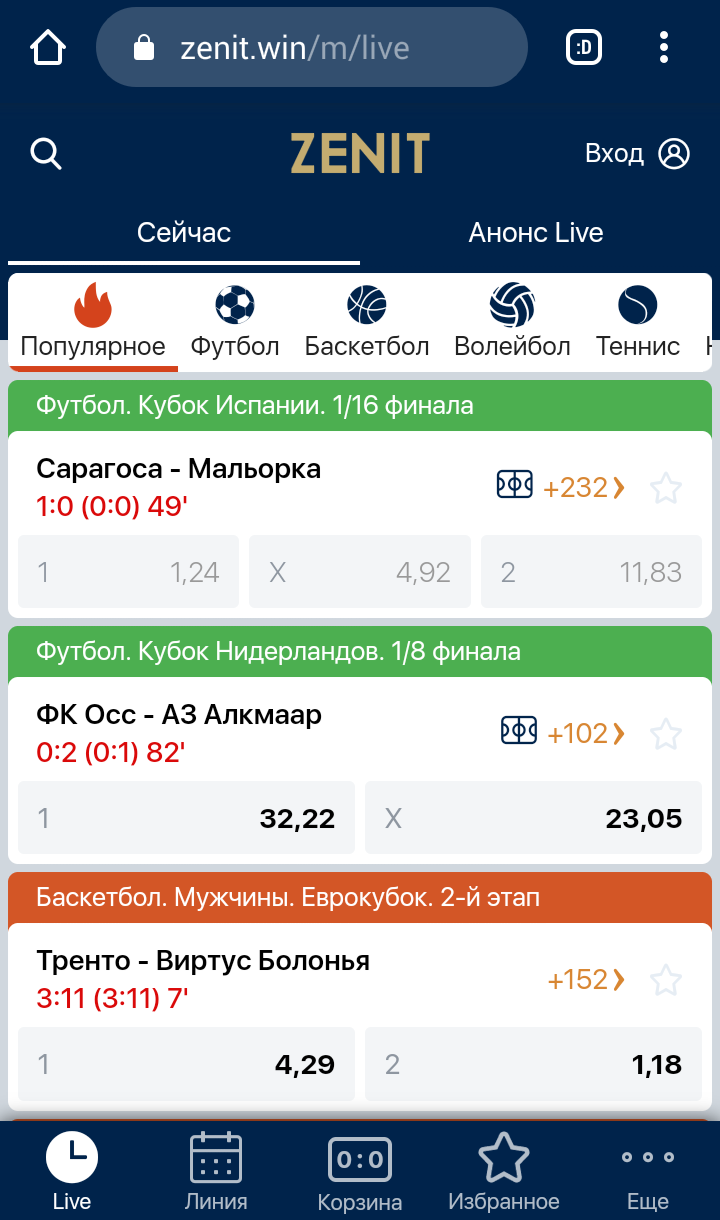Switch to the Анонс Live tab
Viewport: 720px width, 1220px height.
pos(536,233)
